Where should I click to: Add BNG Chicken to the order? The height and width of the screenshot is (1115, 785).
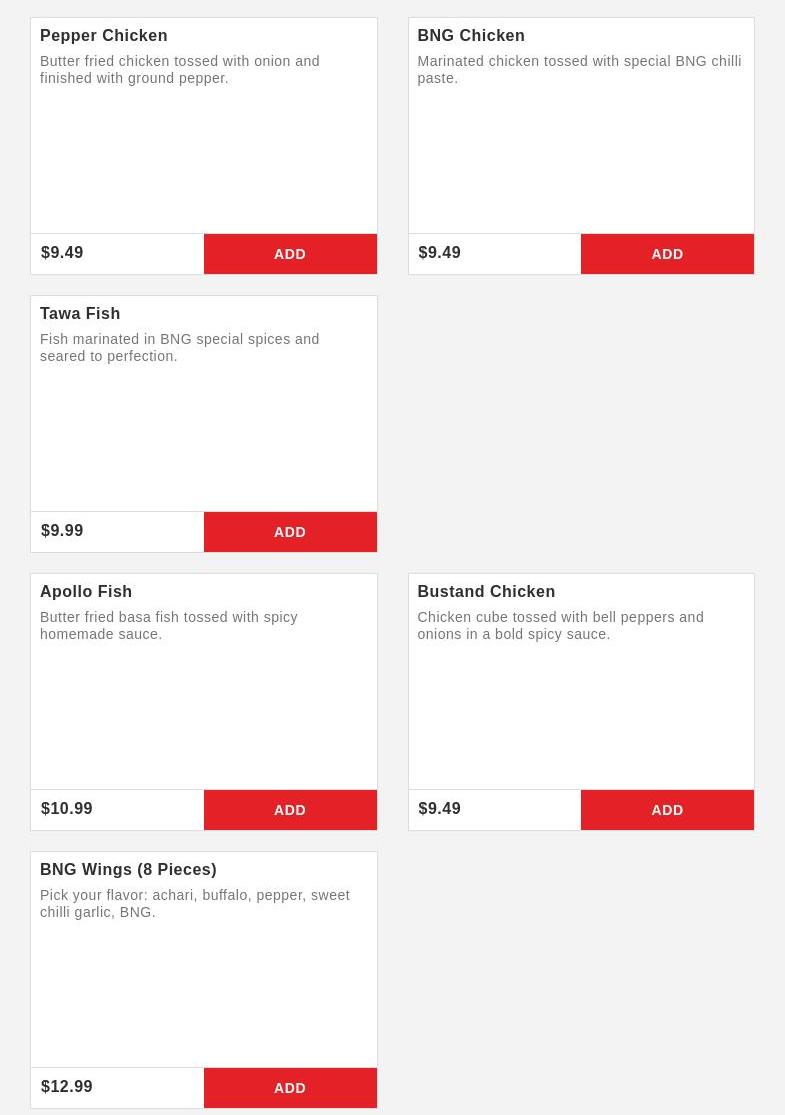point(667,254)
